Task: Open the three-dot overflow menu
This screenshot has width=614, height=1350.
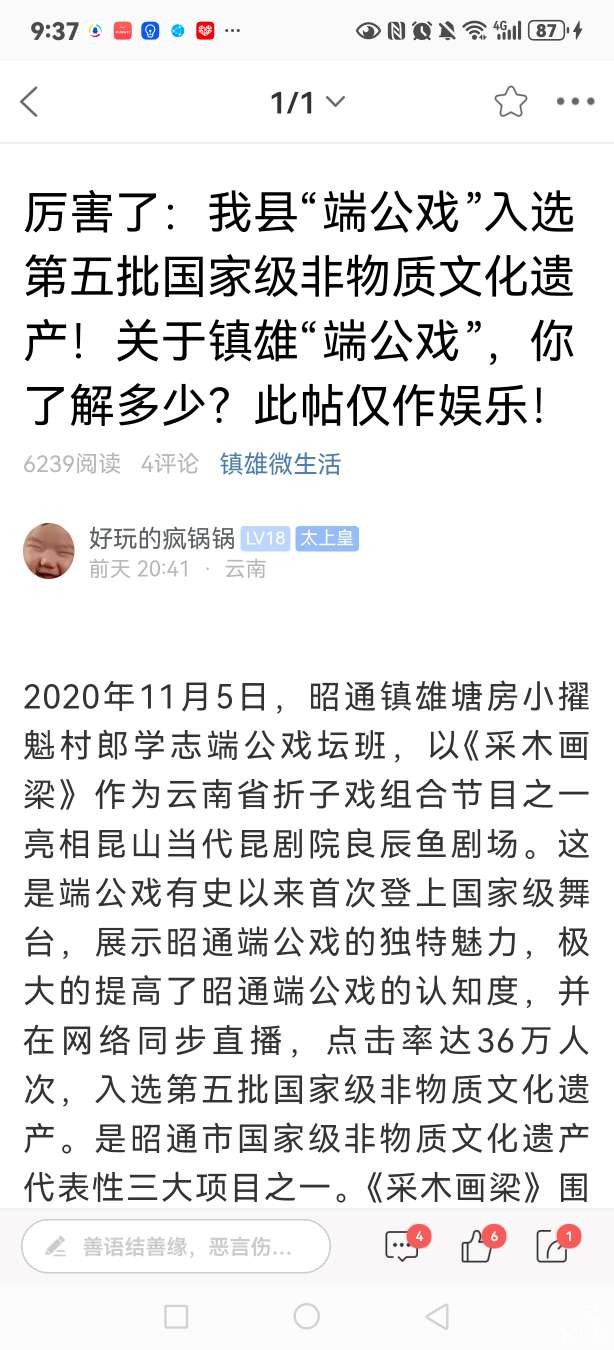Action: [575, 102]
